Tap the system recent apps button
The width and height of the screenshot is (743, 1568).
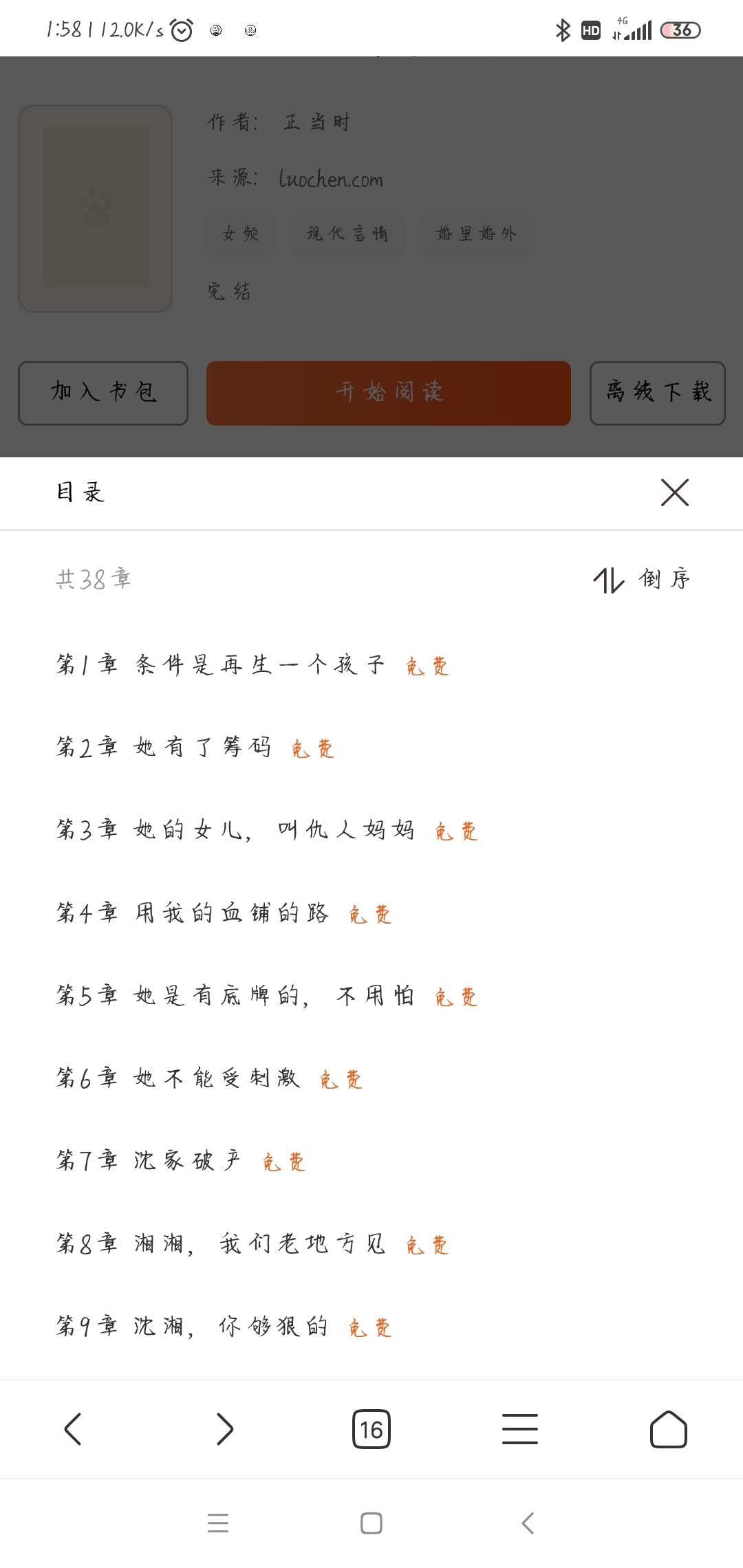click(218, 1523)
